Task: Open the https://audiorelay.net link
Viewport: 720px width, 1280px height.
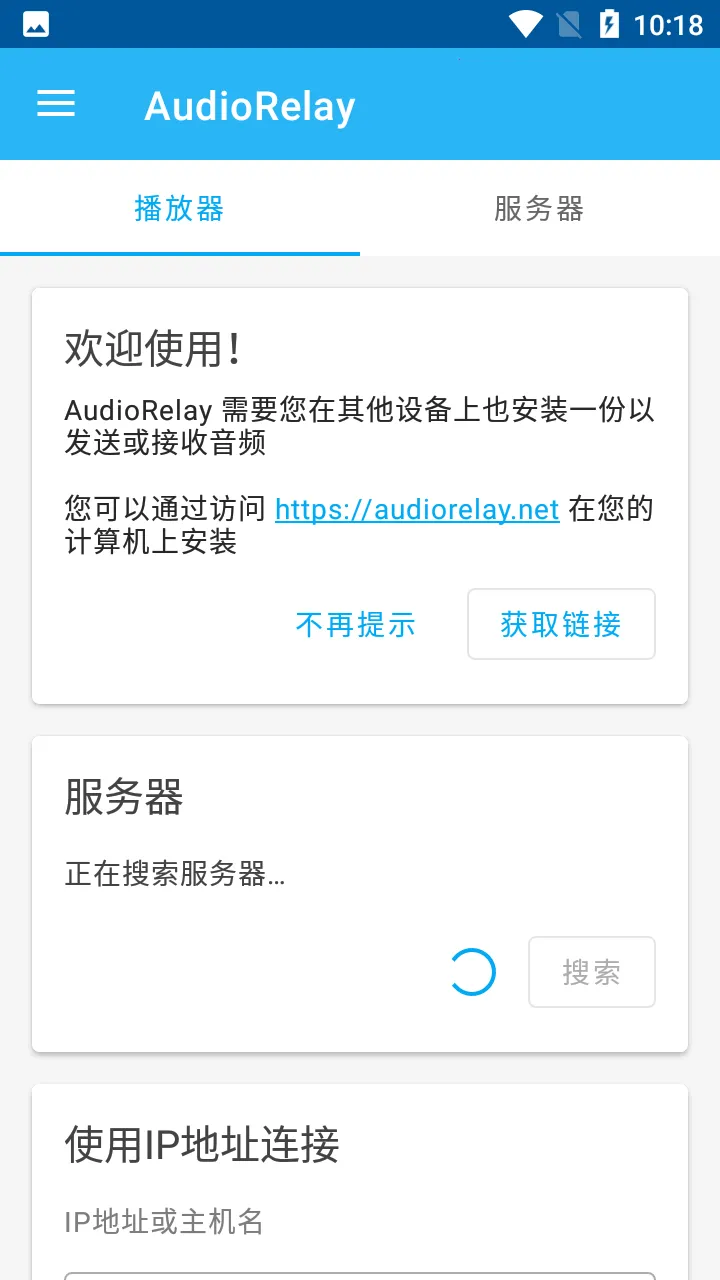Action: [417, 510]
